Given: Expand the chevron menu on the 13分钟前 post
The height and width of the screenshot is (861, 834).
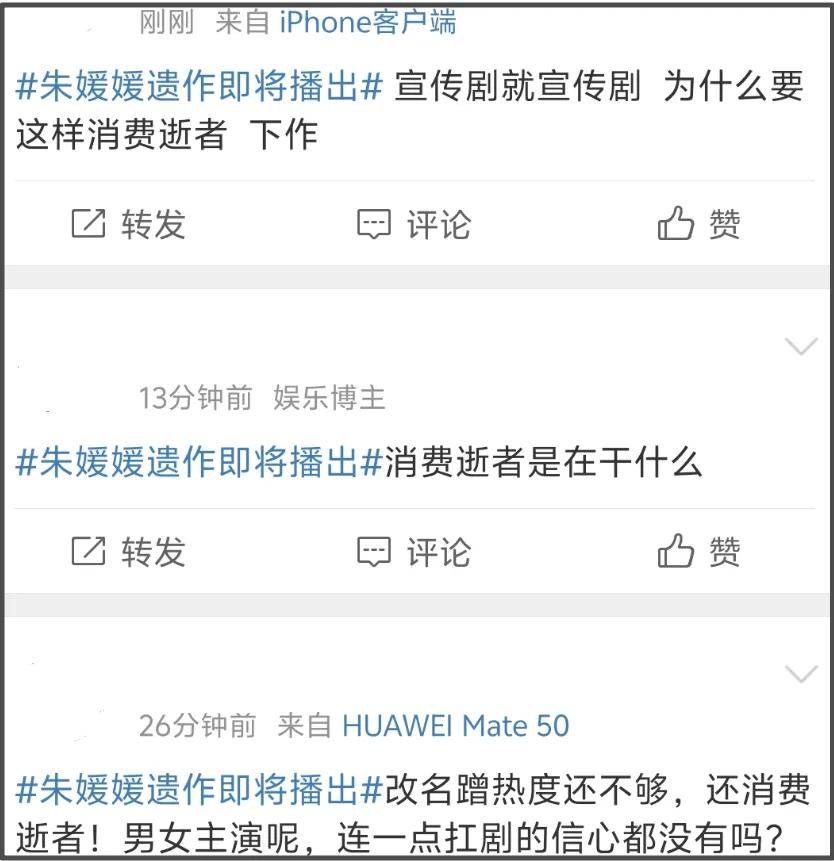Looking at the screenshot, I should 801,347.
